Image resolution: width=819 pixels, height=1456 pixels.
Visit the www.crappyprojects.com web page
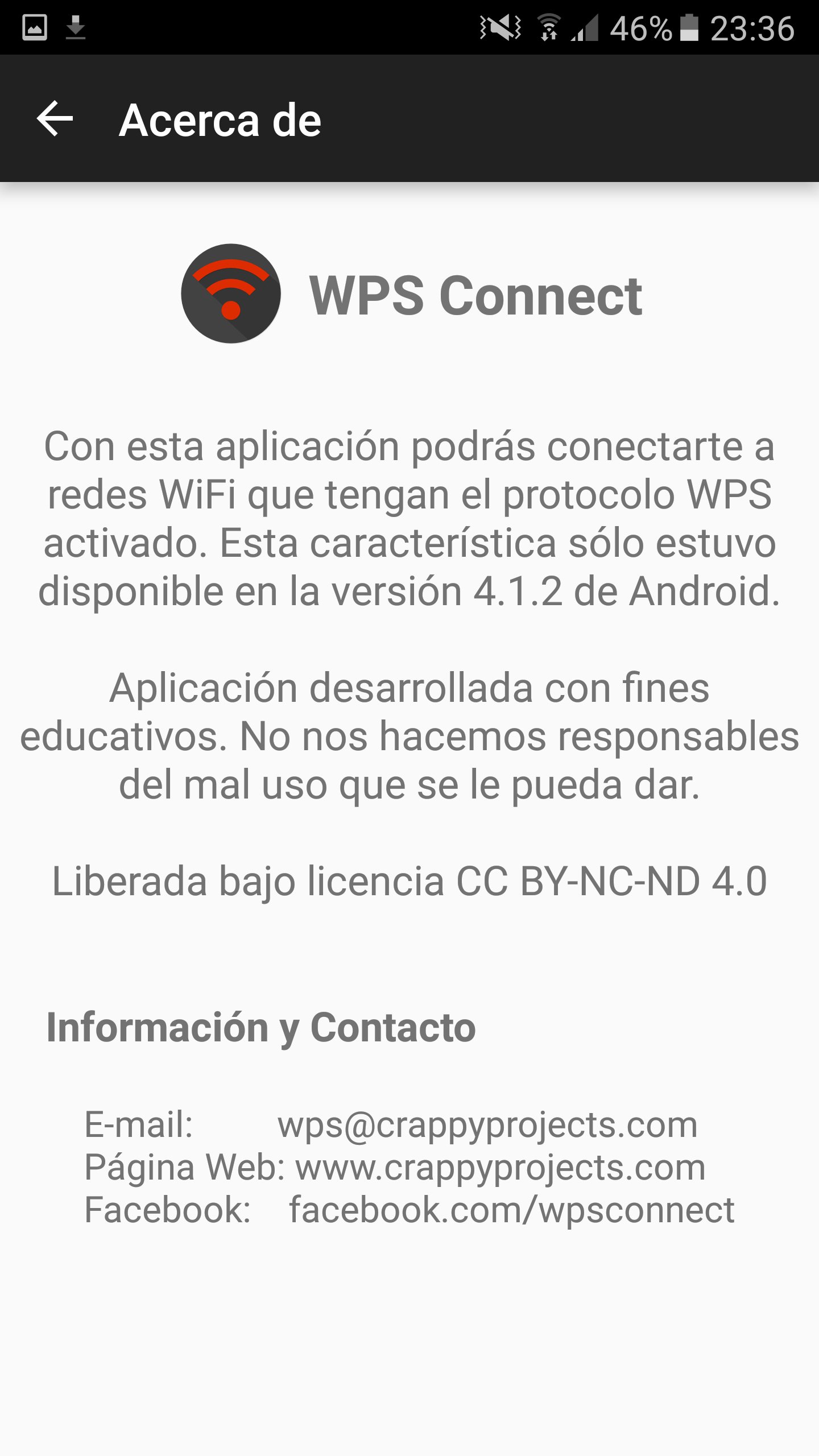click(x=500, y=1167)
